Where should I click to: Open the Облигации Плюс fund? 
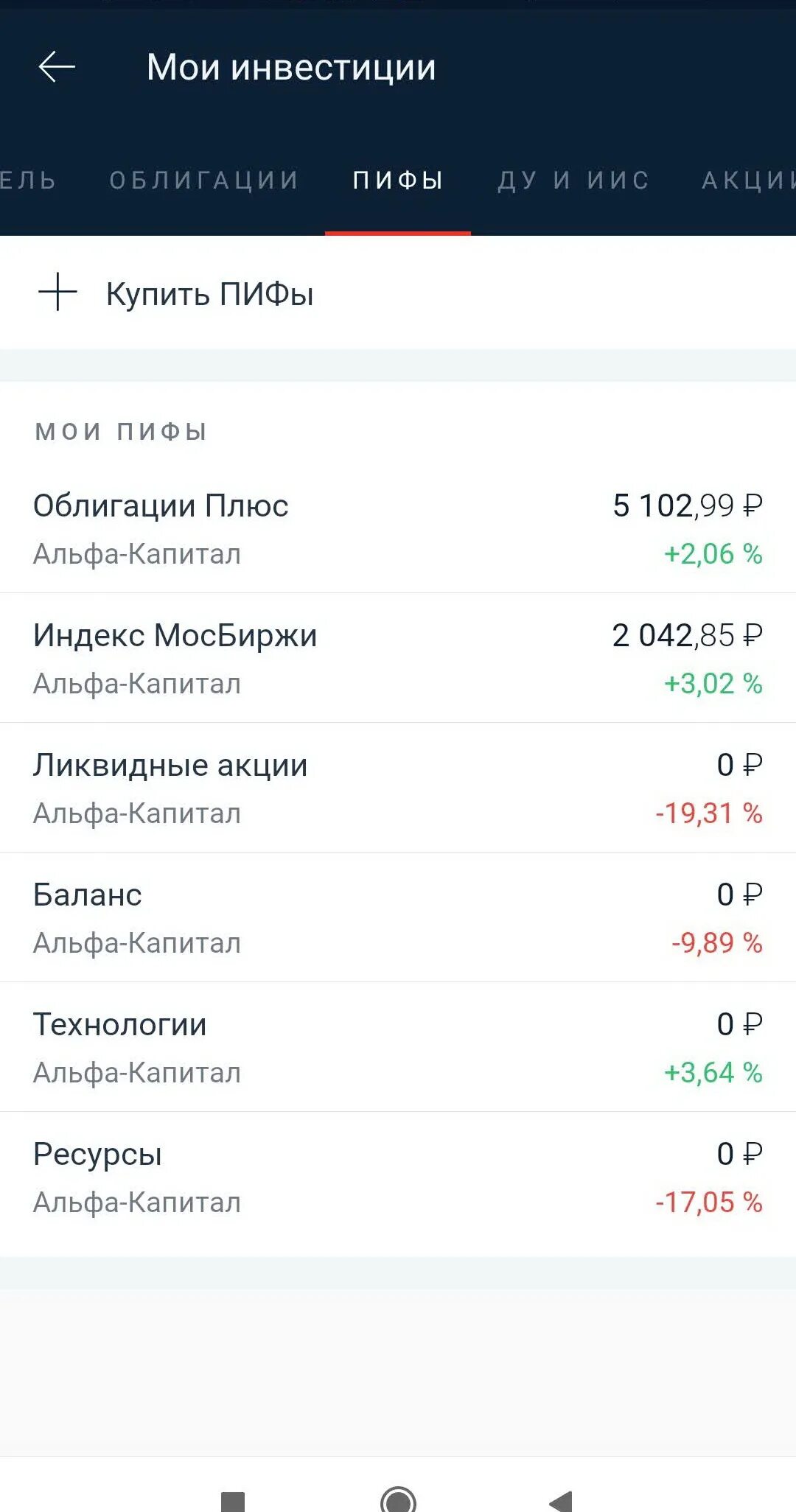click(x=398, y=528)
